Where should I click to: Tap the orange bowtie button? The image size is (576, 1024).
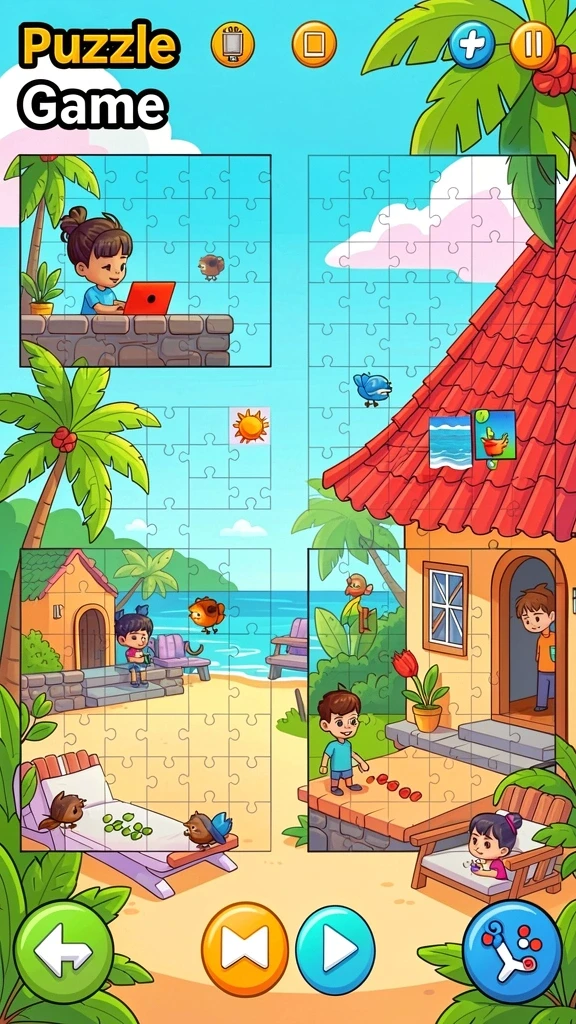(244, 949)
